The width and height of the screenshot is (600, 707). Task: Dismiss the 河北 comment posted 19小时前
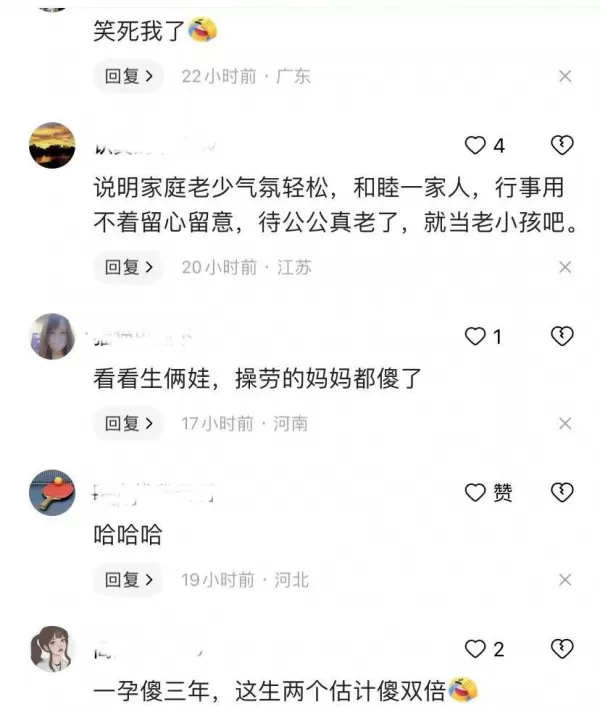click(565, 579)
